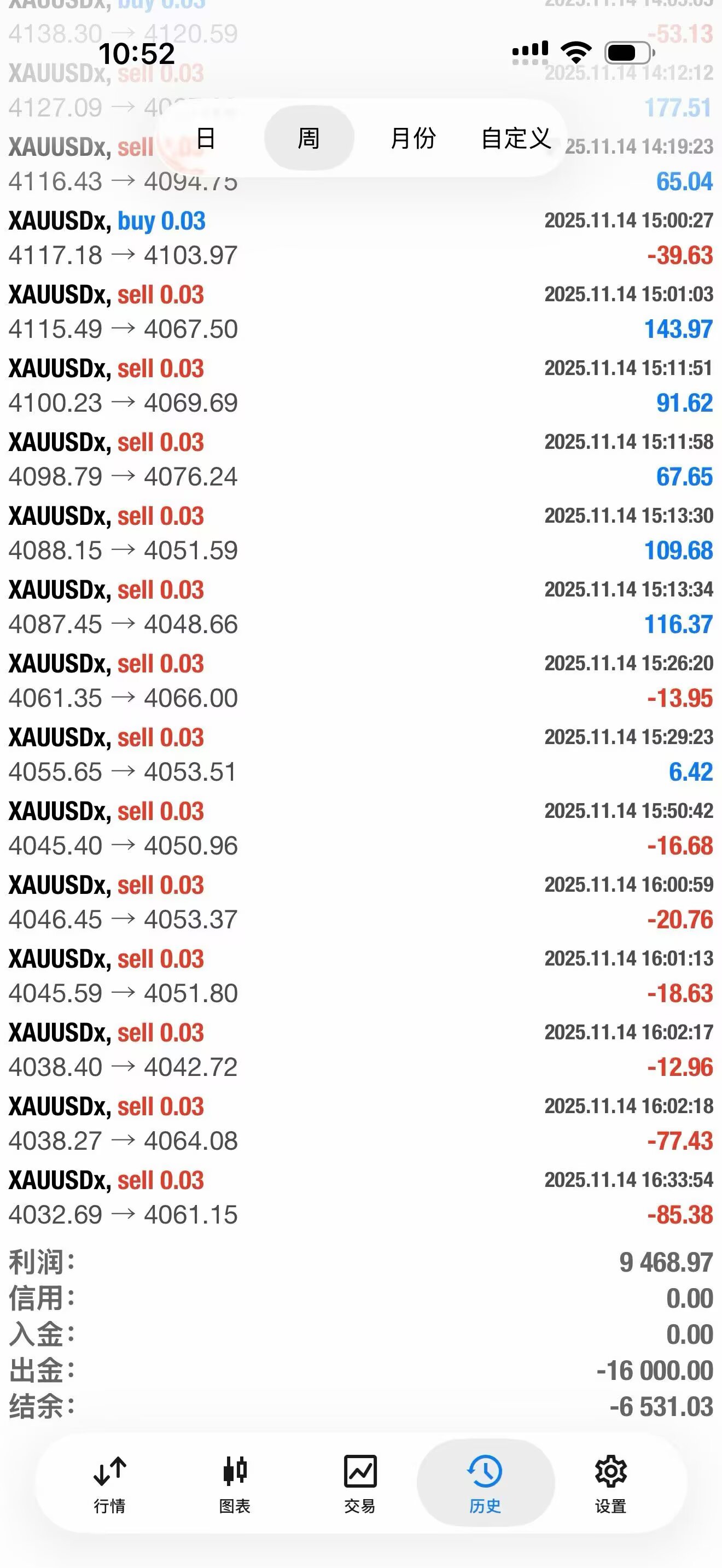The height and width of the screenshot is (1568, 722).
Task: Choose the 自定义 custom period
Action: pyautogui.click(x=516, y=138)
